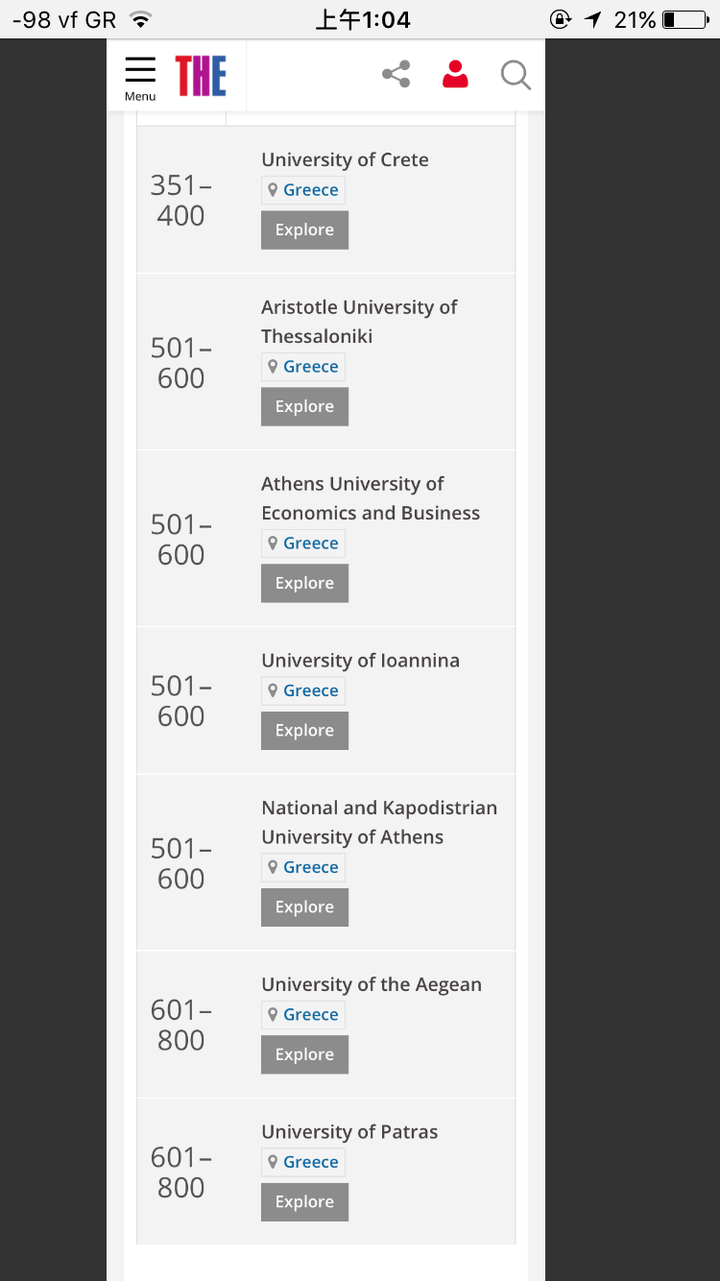Explore Aristotle University of Thessaloniki
Viewport: 720px width, 1281px height.
[x=305, y=407]
